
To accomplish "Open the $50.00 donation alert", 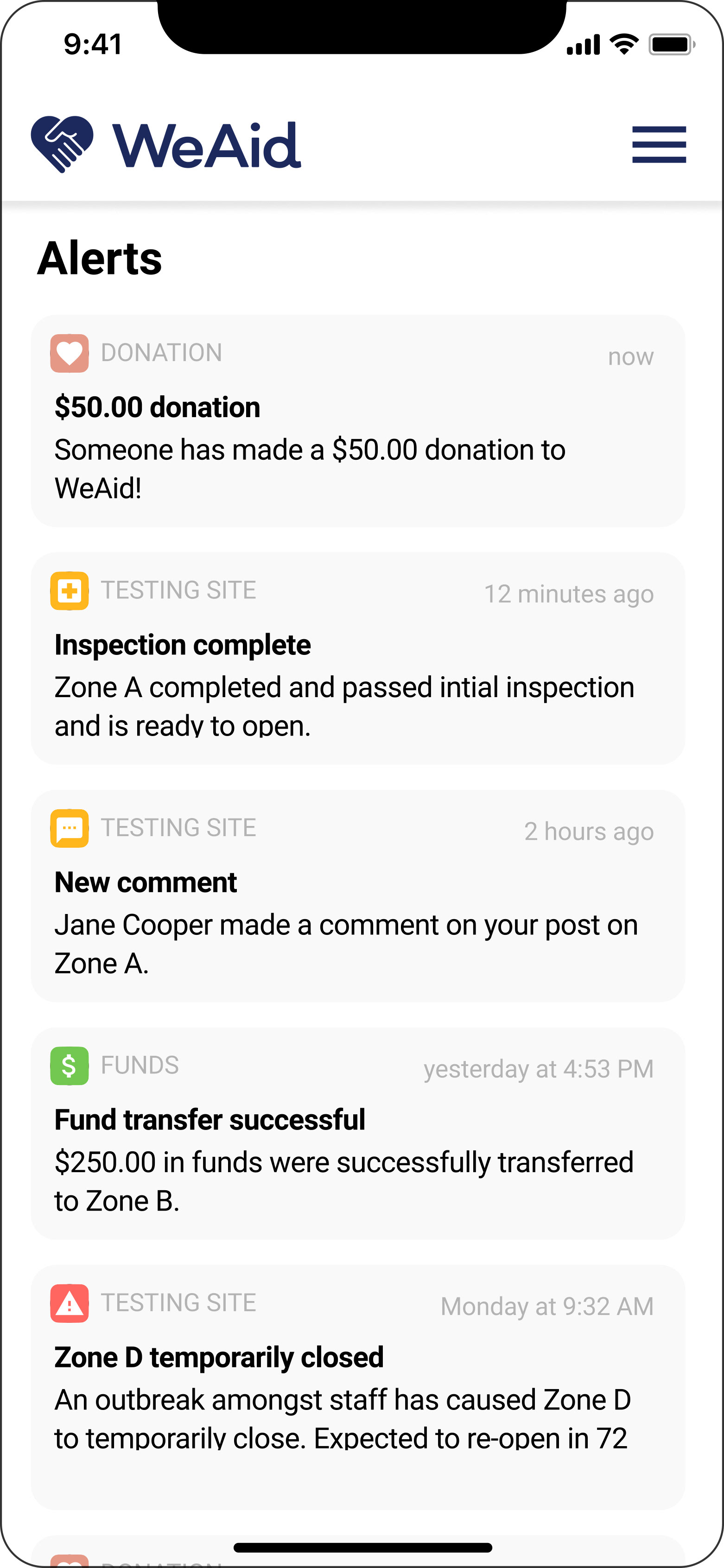I will (x=358, y=420).
